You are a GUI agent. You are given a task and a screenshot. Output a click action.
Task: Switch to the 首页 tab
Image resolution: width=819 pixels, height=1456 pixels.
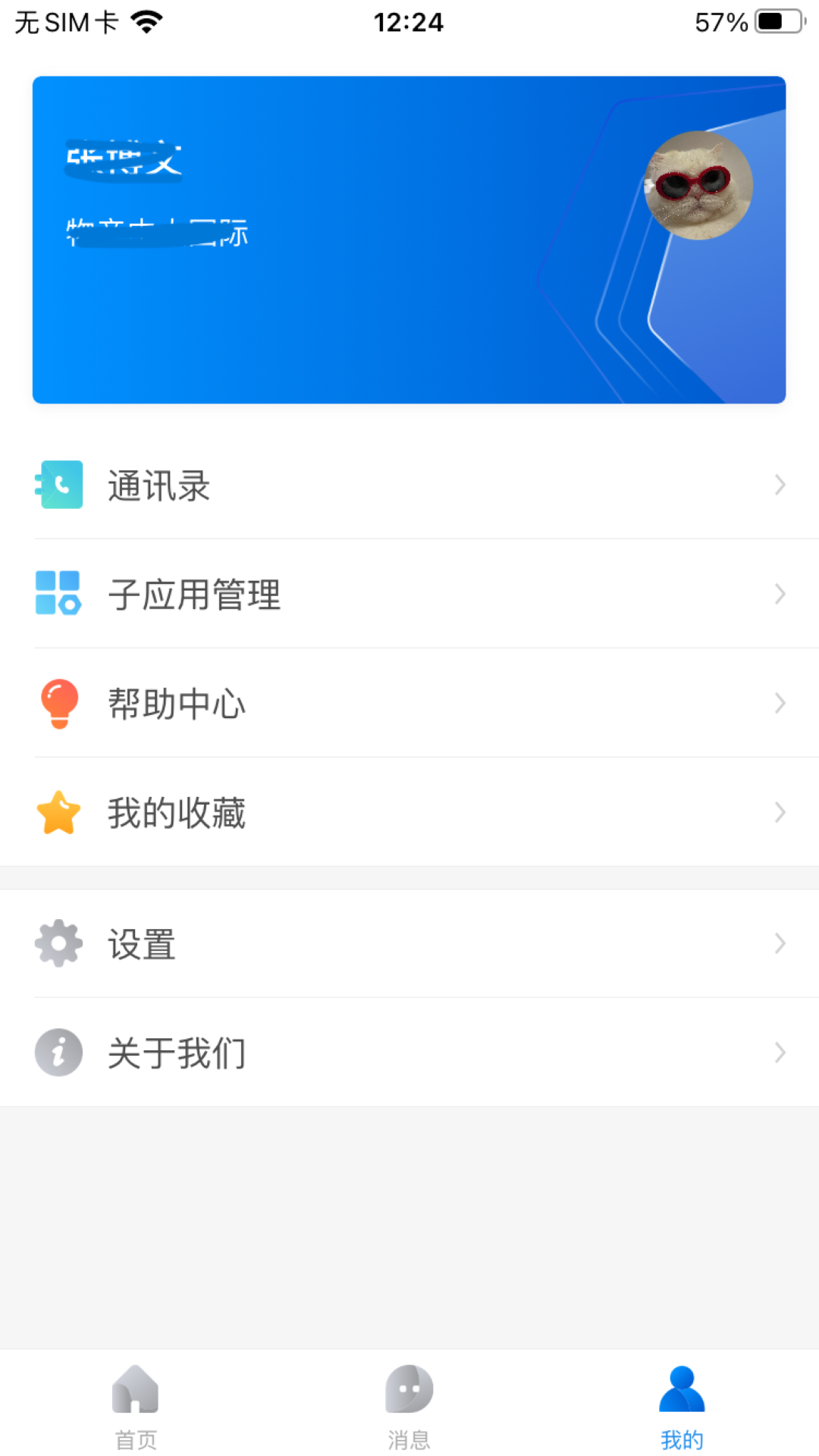click(135, 1407)
